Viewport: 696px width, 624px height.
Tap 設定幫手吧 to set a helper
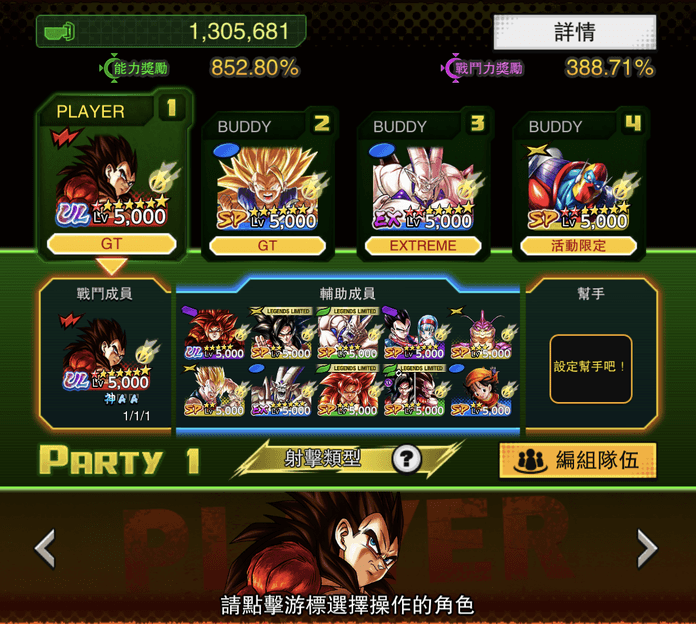590,367
